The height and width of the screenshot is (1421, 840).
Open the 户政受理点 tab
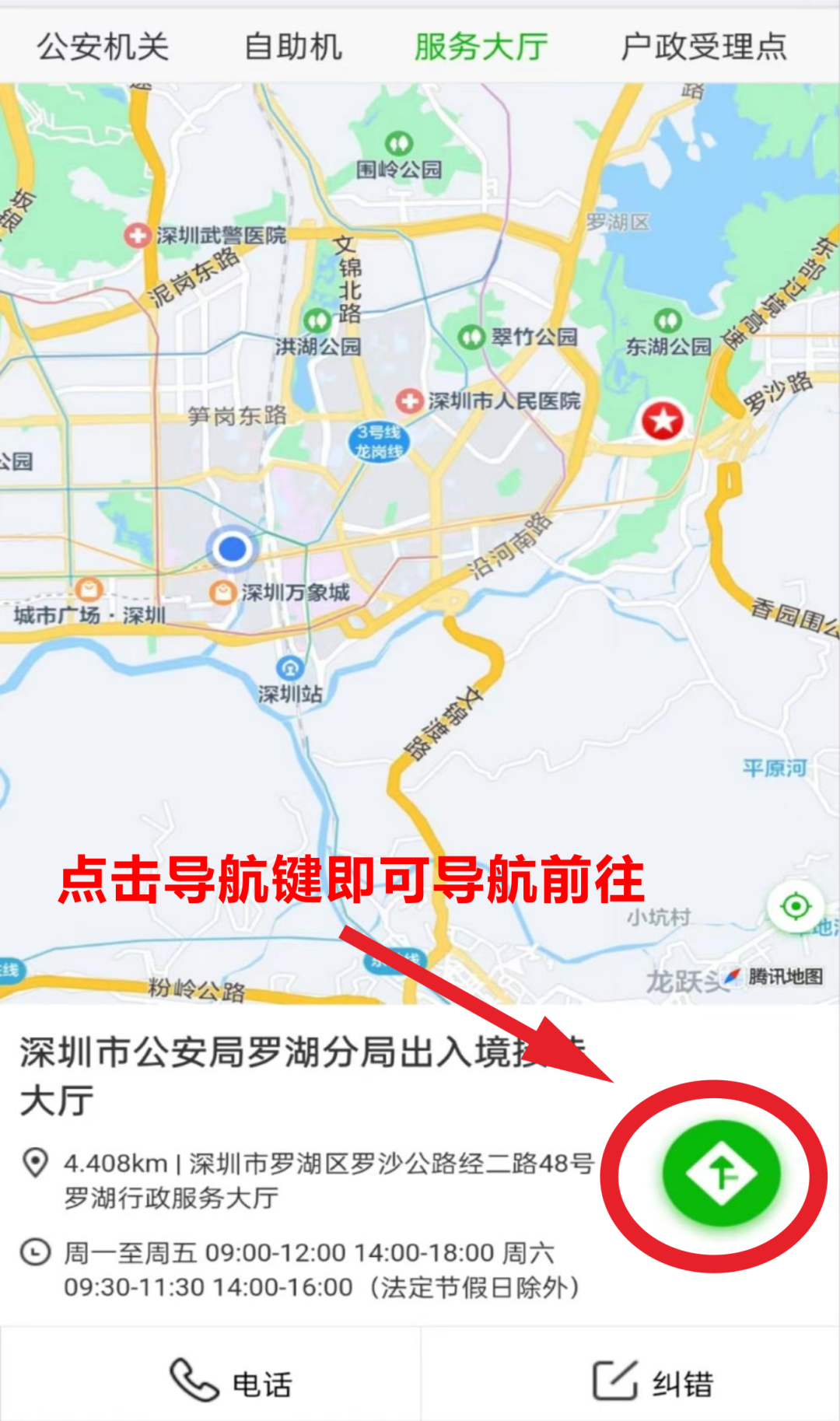pyautogui.click(x=703, y=47)
